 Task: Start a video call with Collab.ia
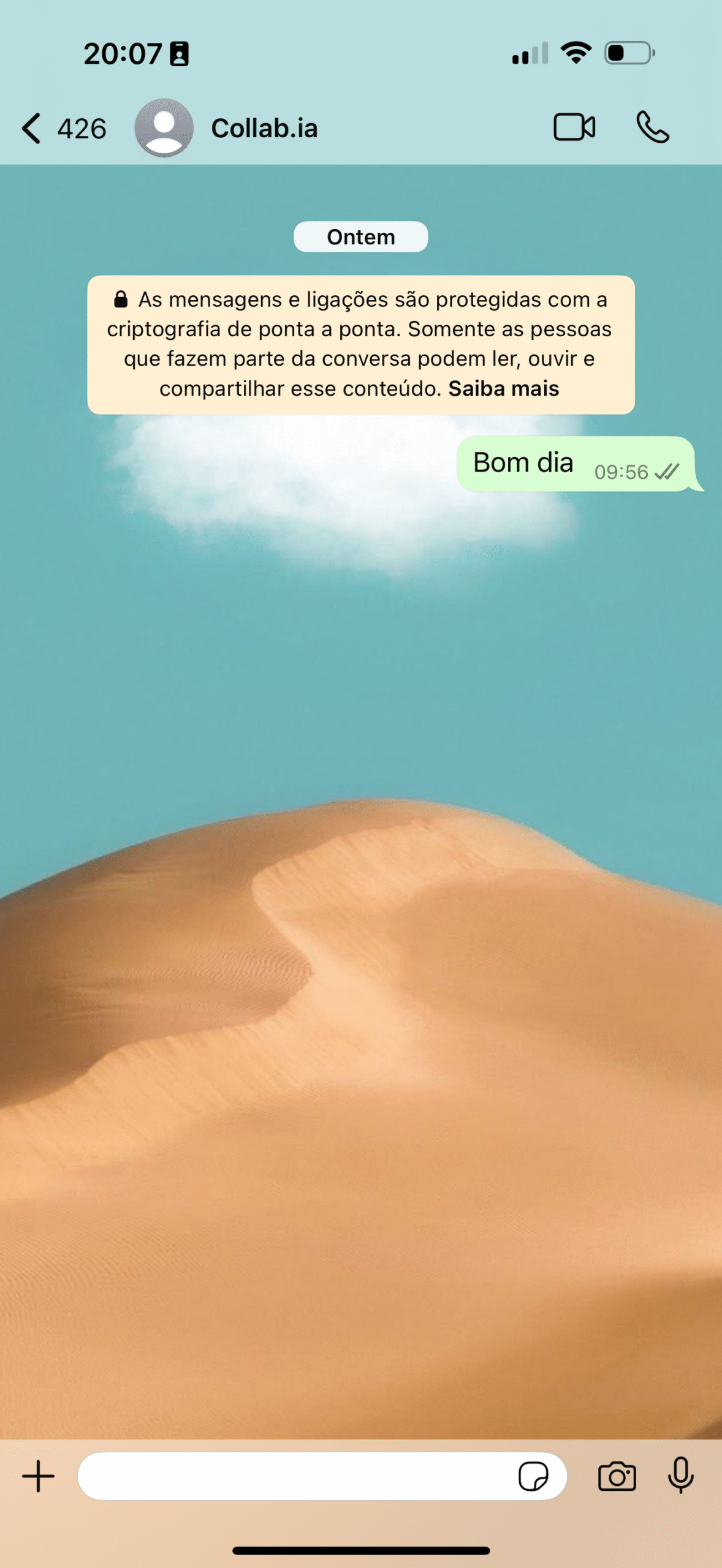(574, 127)
